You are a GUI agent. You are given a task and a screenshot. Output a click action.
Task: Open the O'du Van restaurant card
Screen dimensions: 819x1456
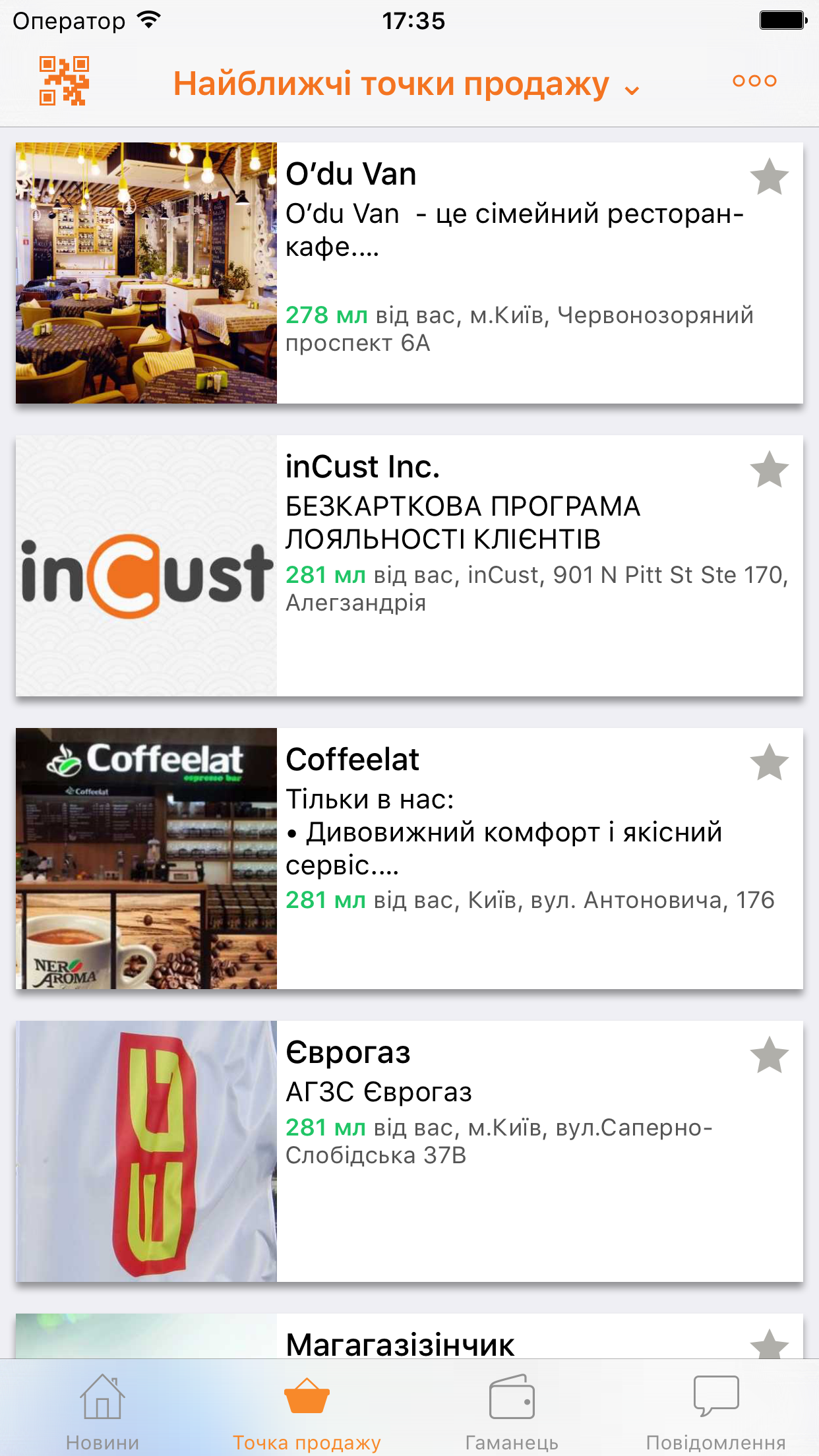409,273
